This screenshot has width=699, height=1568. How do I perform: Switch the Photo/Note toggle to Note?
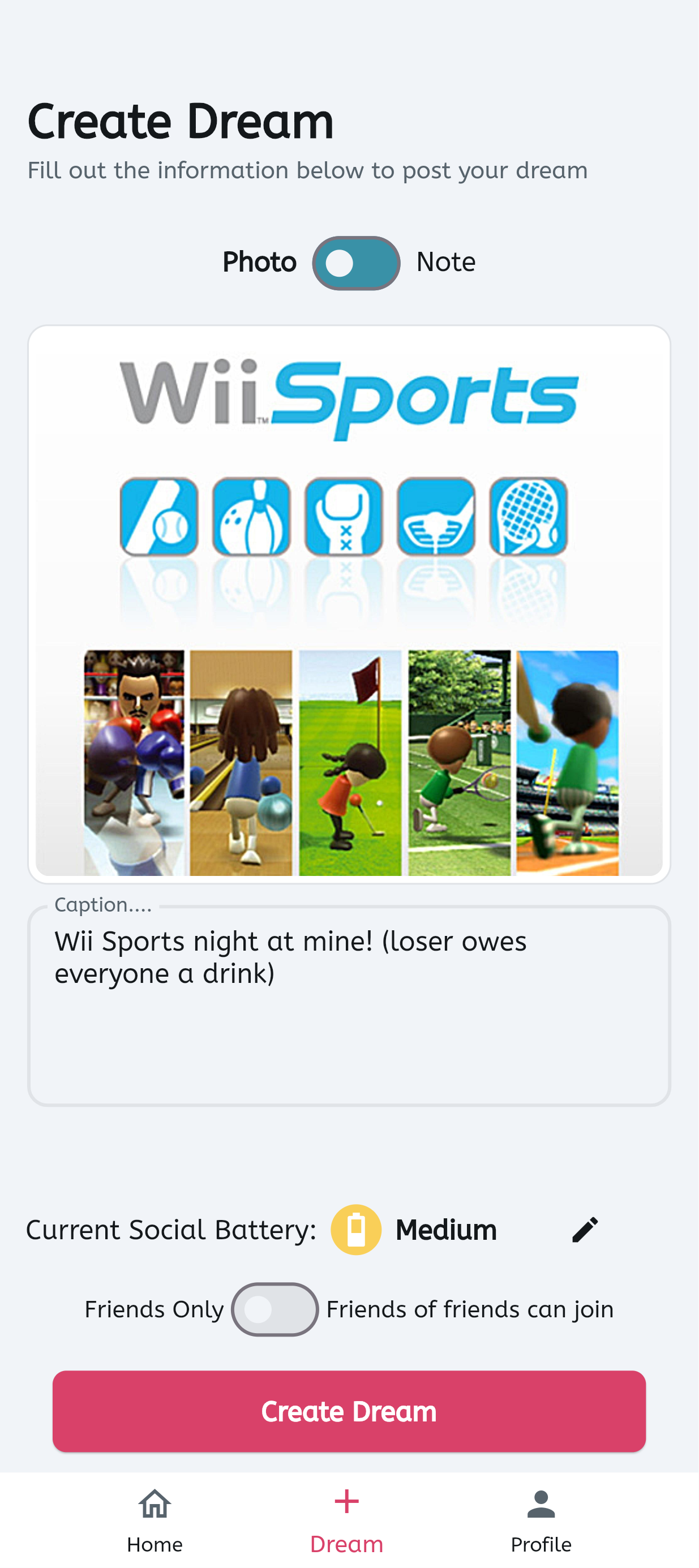pyautogui.click(x=356, y=263)
